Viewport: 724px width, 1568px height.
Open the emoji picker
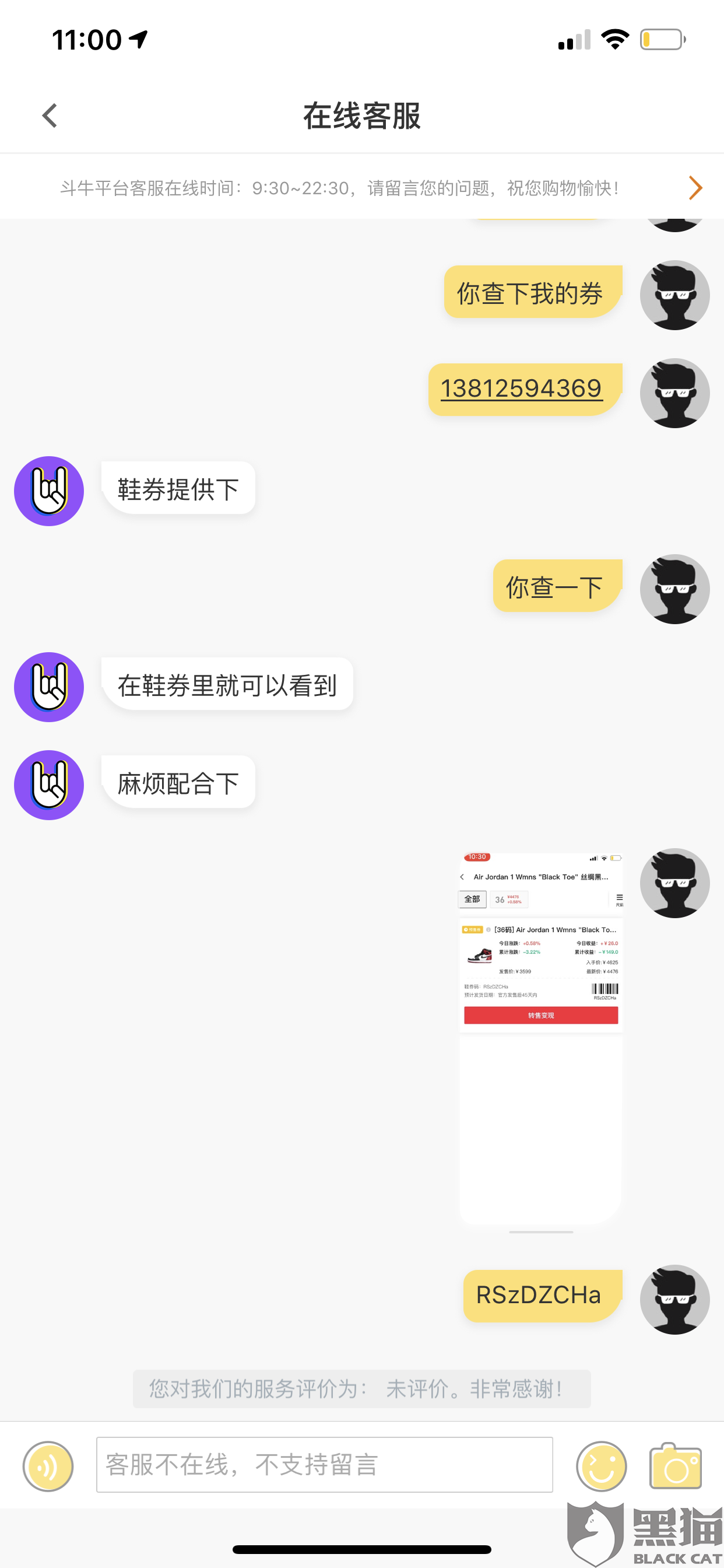pyautogui.click(x=601, y=1466)
